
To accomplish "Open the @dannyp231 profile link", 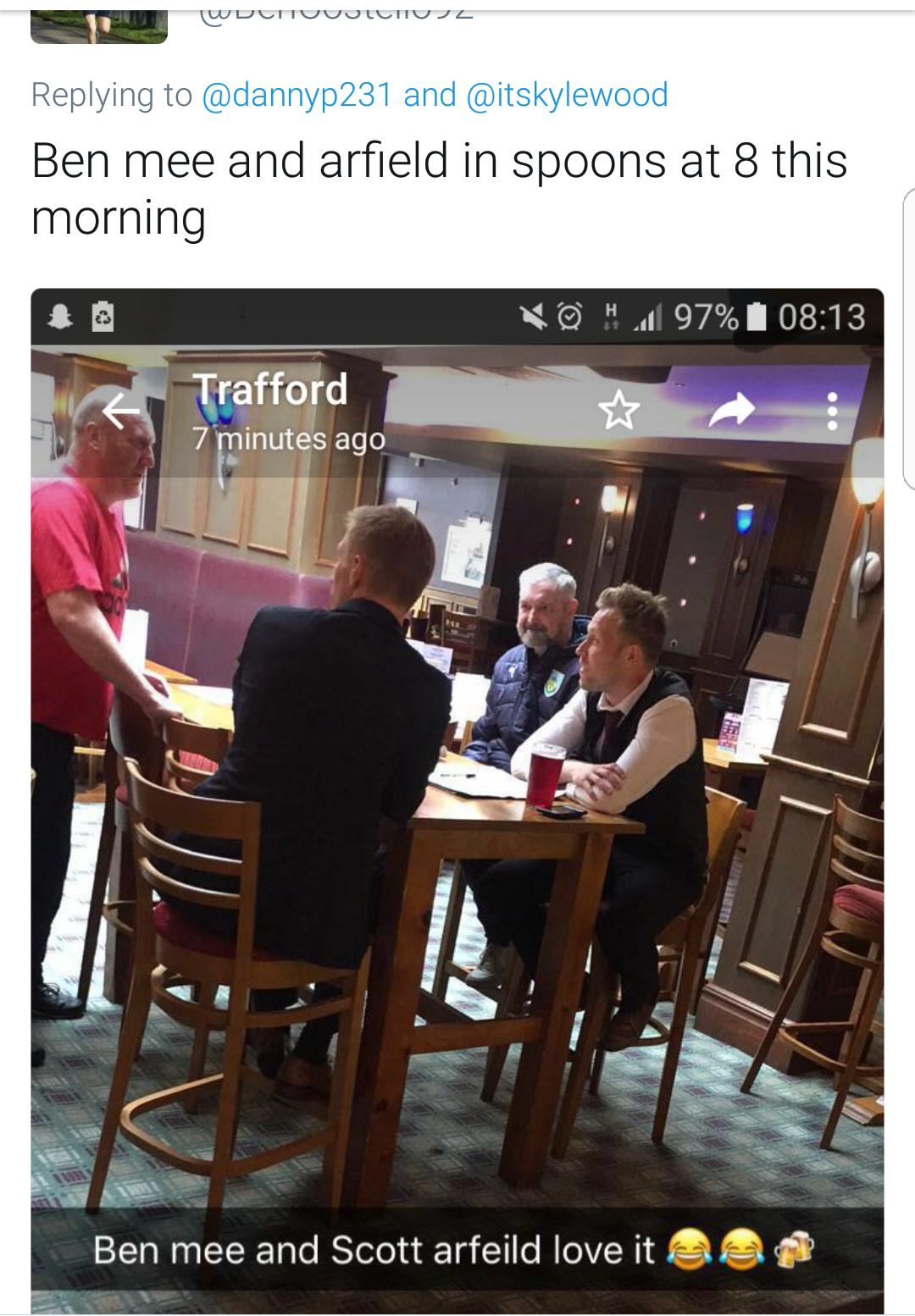I will 297,94.
